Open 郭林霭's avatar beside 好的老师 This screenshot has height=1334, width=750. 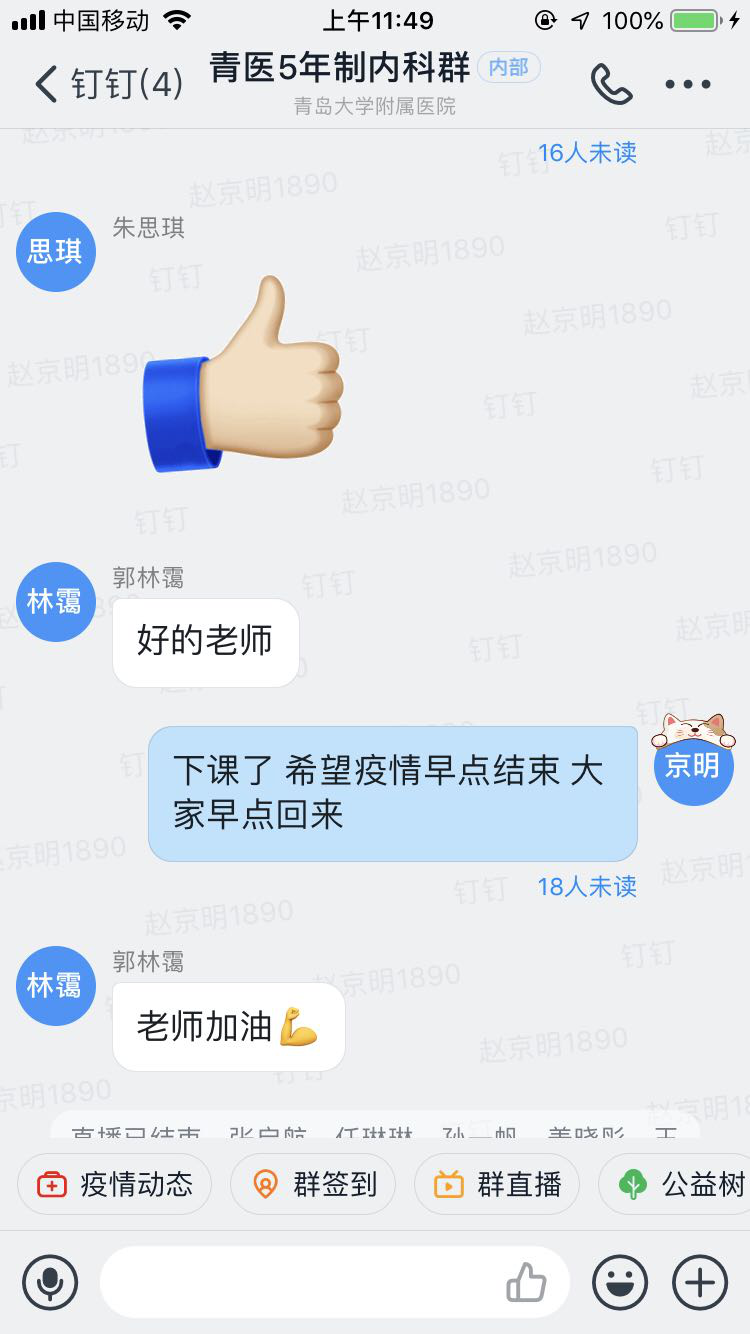(56, 602)
